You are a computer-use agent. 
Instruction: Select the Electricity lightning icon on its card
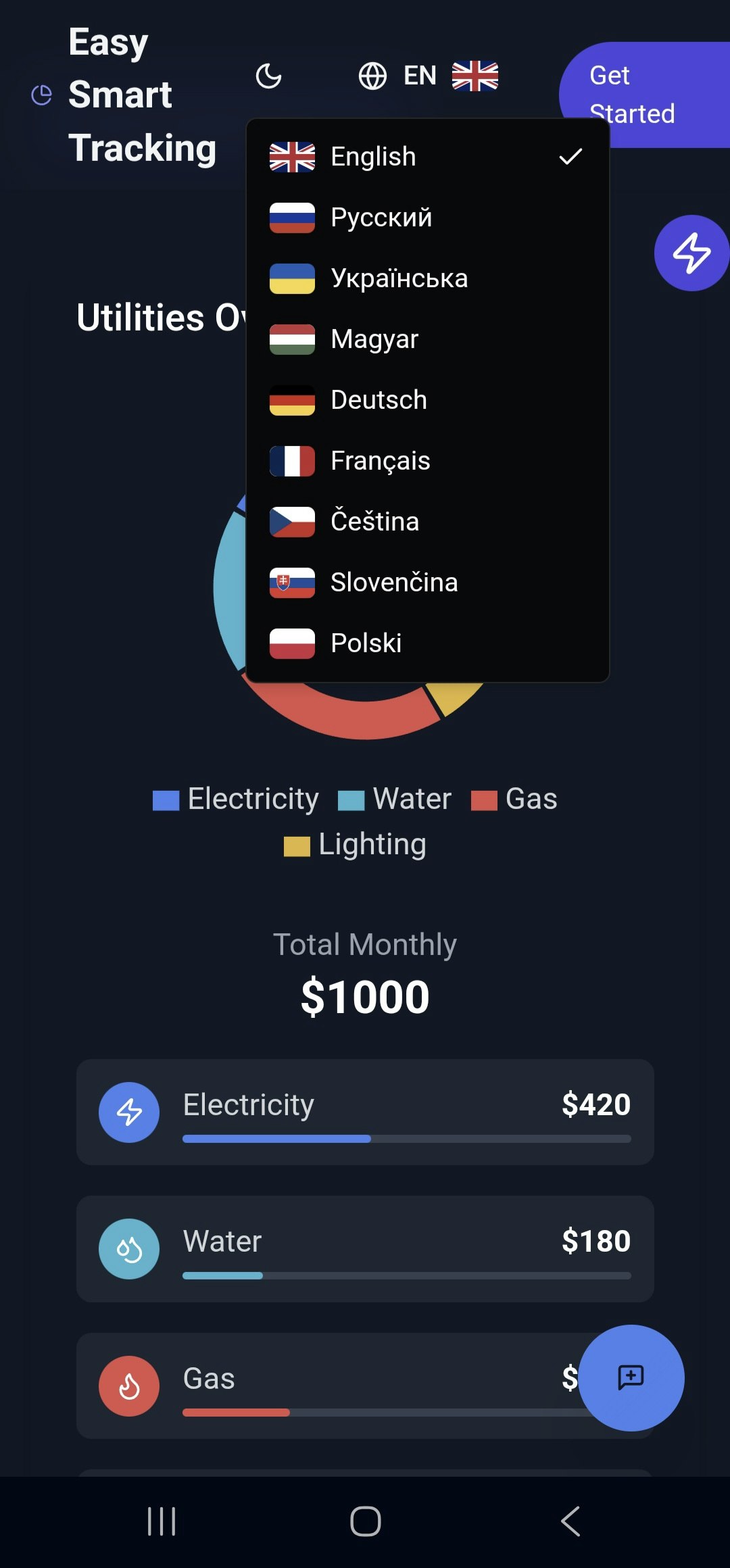(129, 1112)
